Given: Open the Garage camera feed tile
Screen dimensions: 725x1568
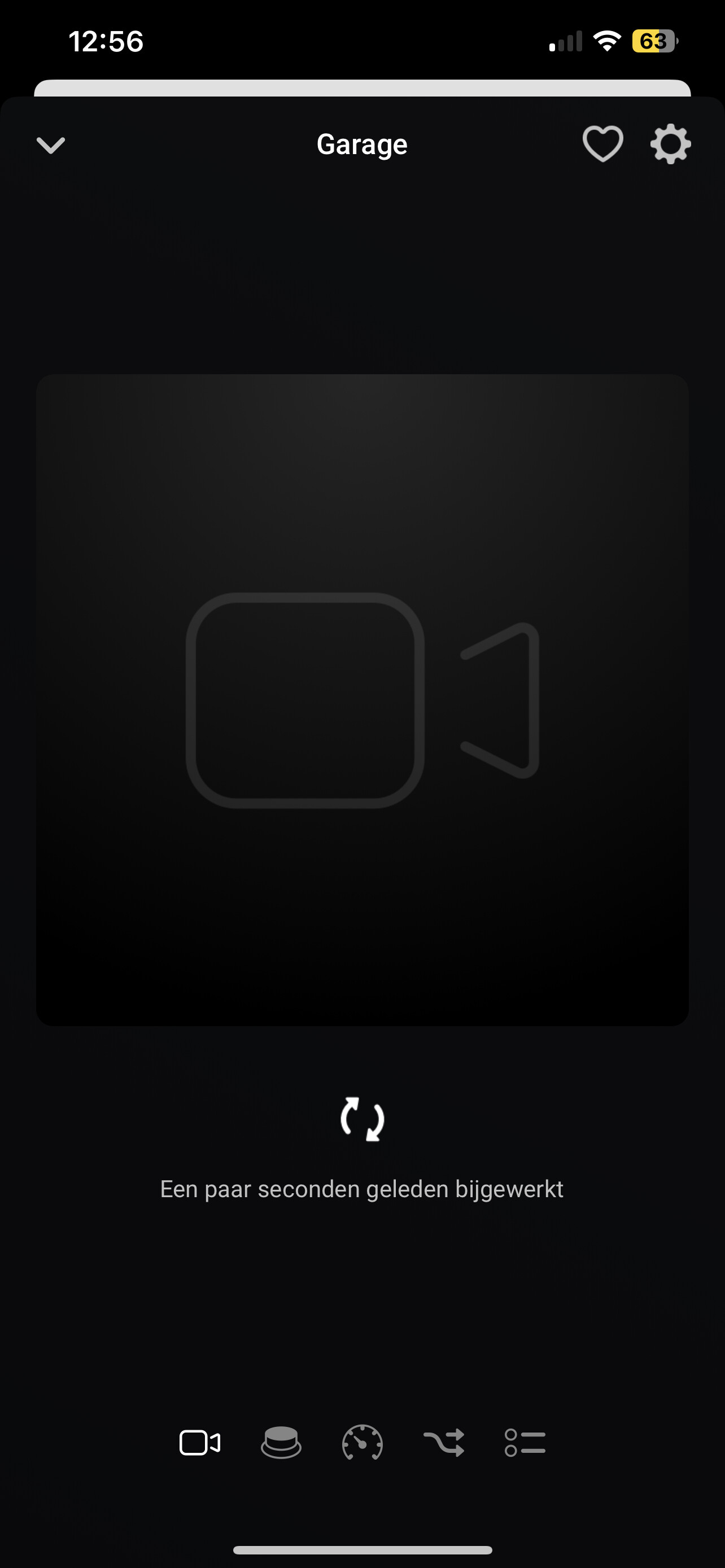Looking at the screenshot, I should (x=362, y=700).
